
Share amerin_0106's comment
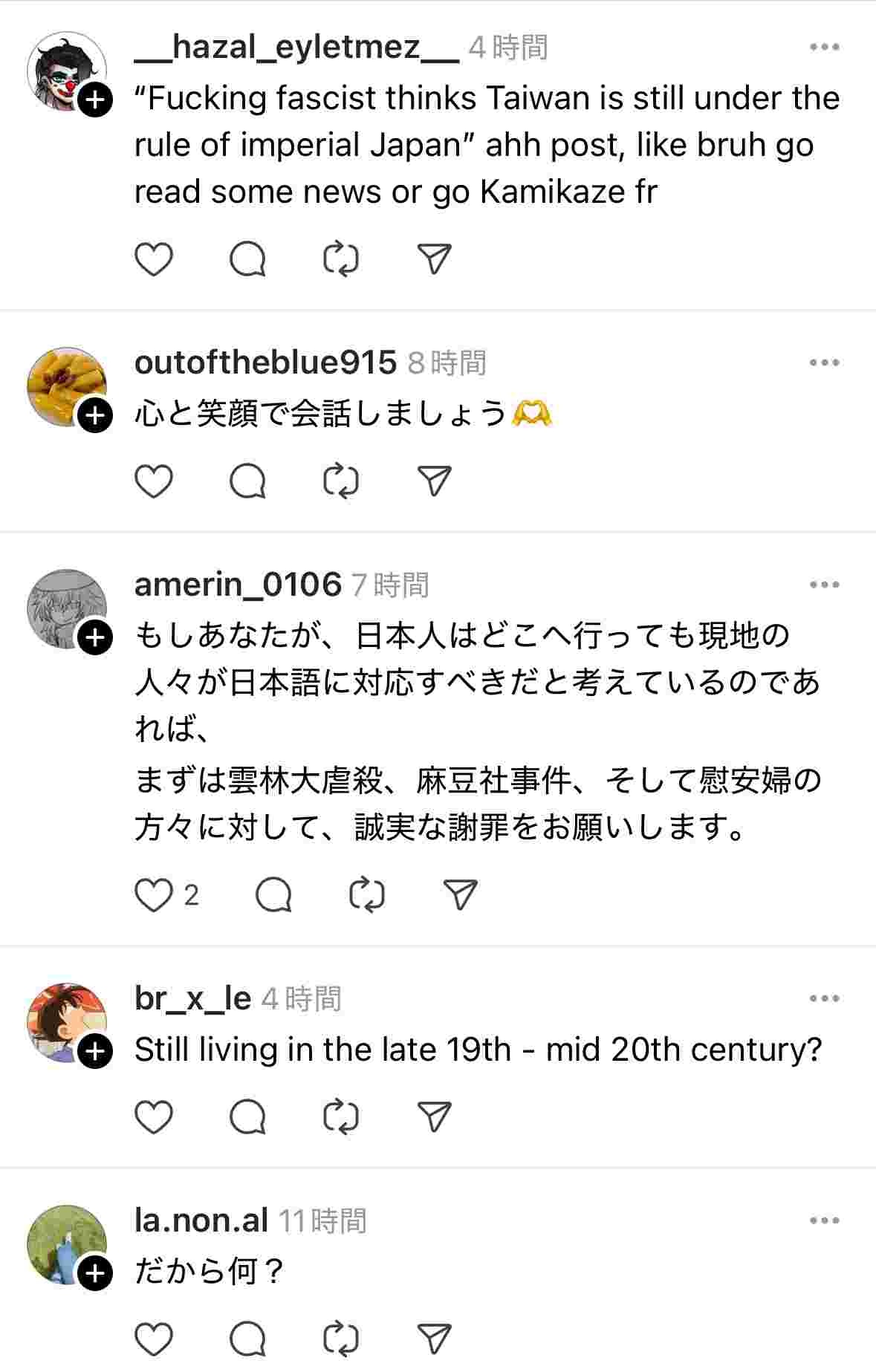(x=460, y=894)
